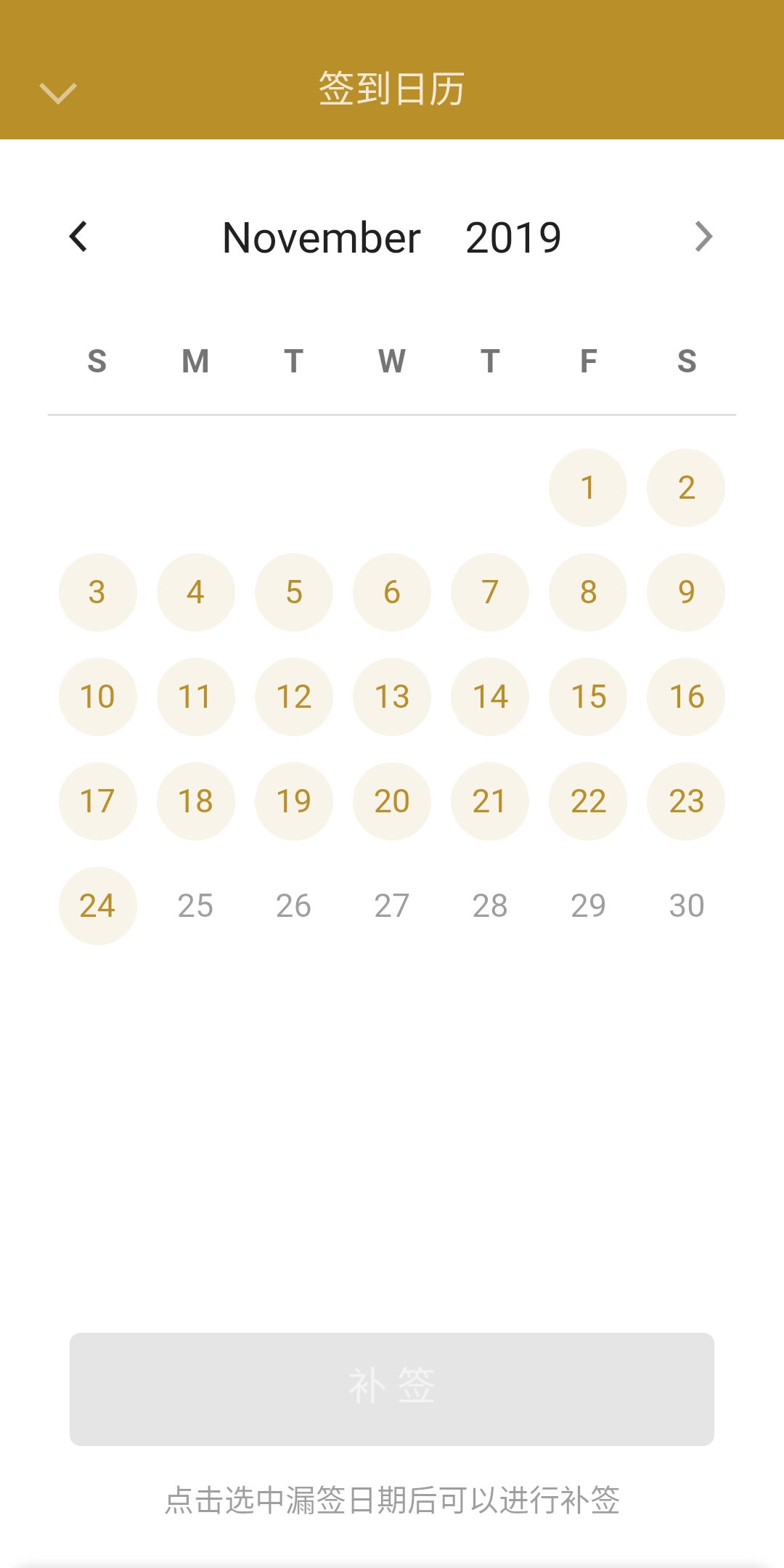Collapse the sign-in calendar with the down chevron
Viewport: 784px width, 1568px height.
(x=58, y=93)
